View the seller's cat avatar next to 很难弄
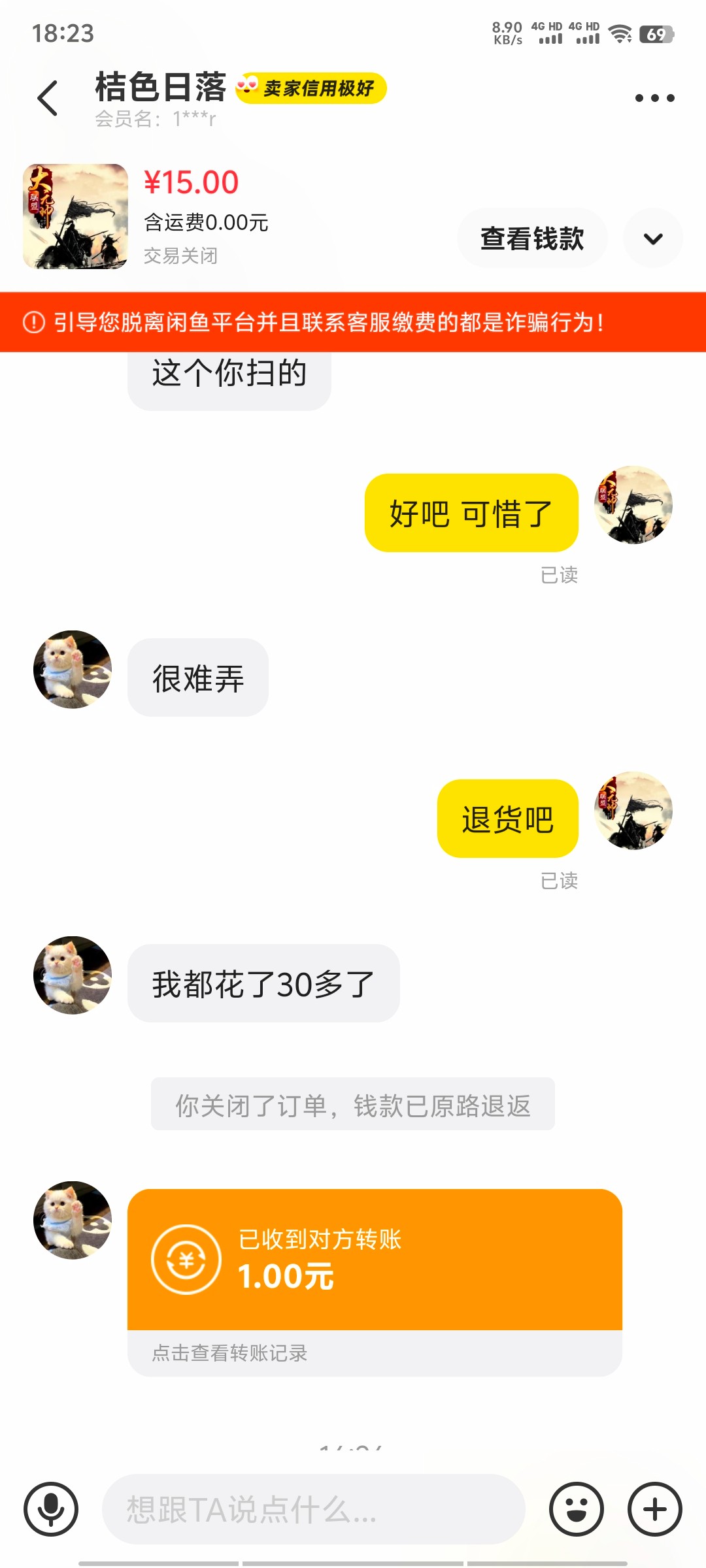 coord(73,669)
